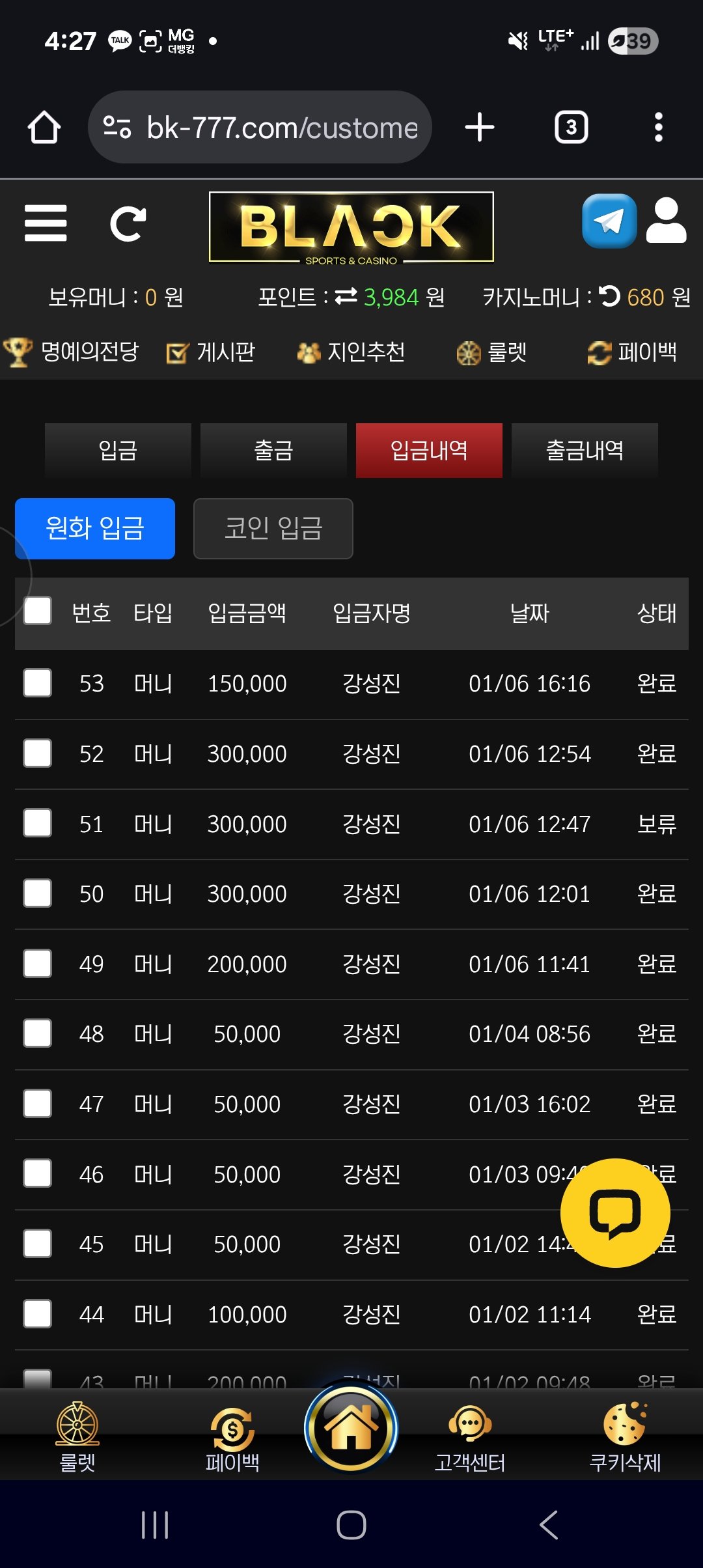Tick the checkbox for deposit number 53
703x1568 pixels.
click(x=38, y=683)
